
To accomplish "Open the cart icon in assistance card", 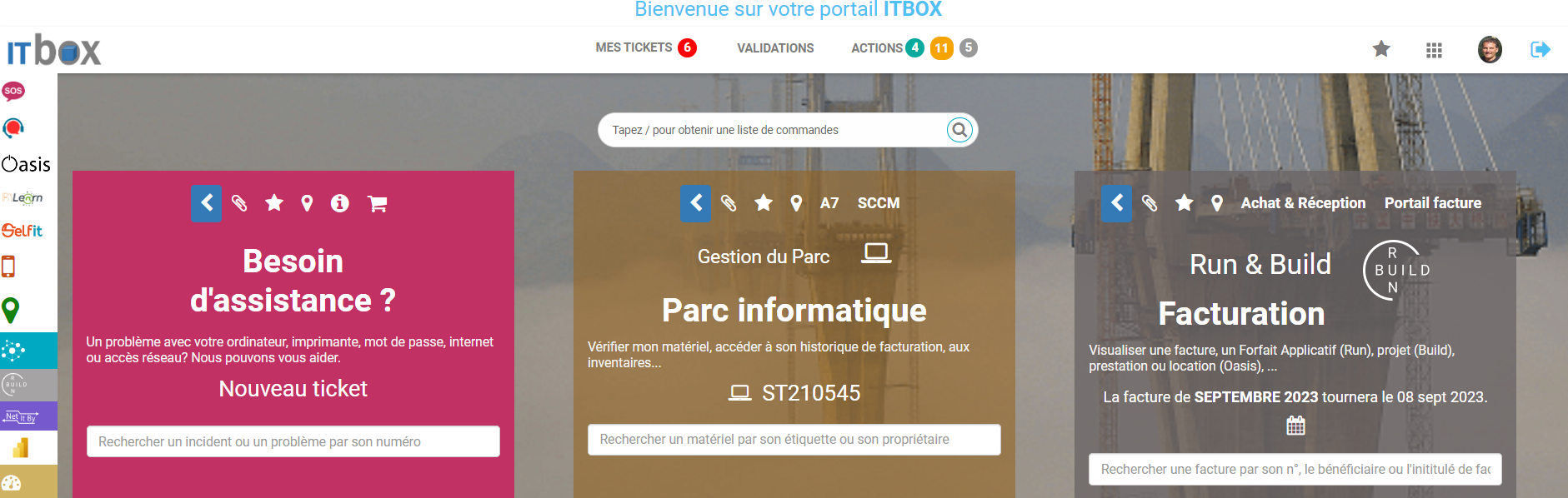I will [x=377, y=203].
